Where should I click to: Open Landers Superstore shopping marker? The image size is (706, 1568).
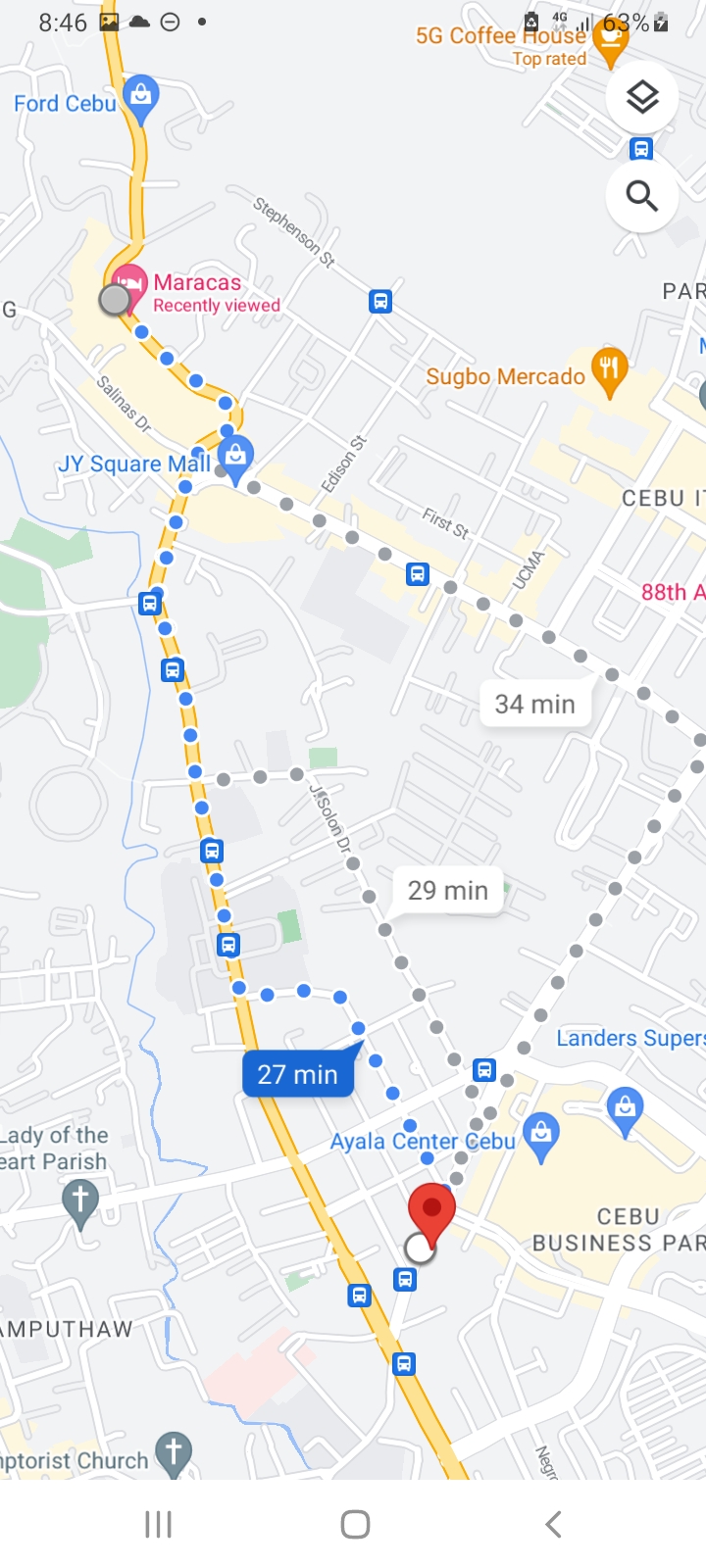coord(625,1106)
